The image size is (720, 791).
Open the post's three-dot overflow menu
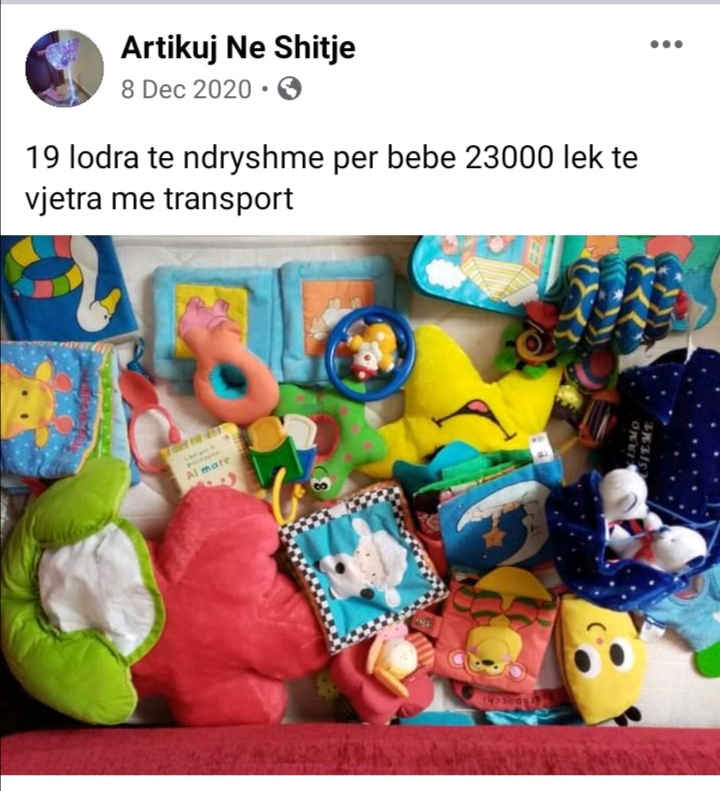[x=666, y=45]
